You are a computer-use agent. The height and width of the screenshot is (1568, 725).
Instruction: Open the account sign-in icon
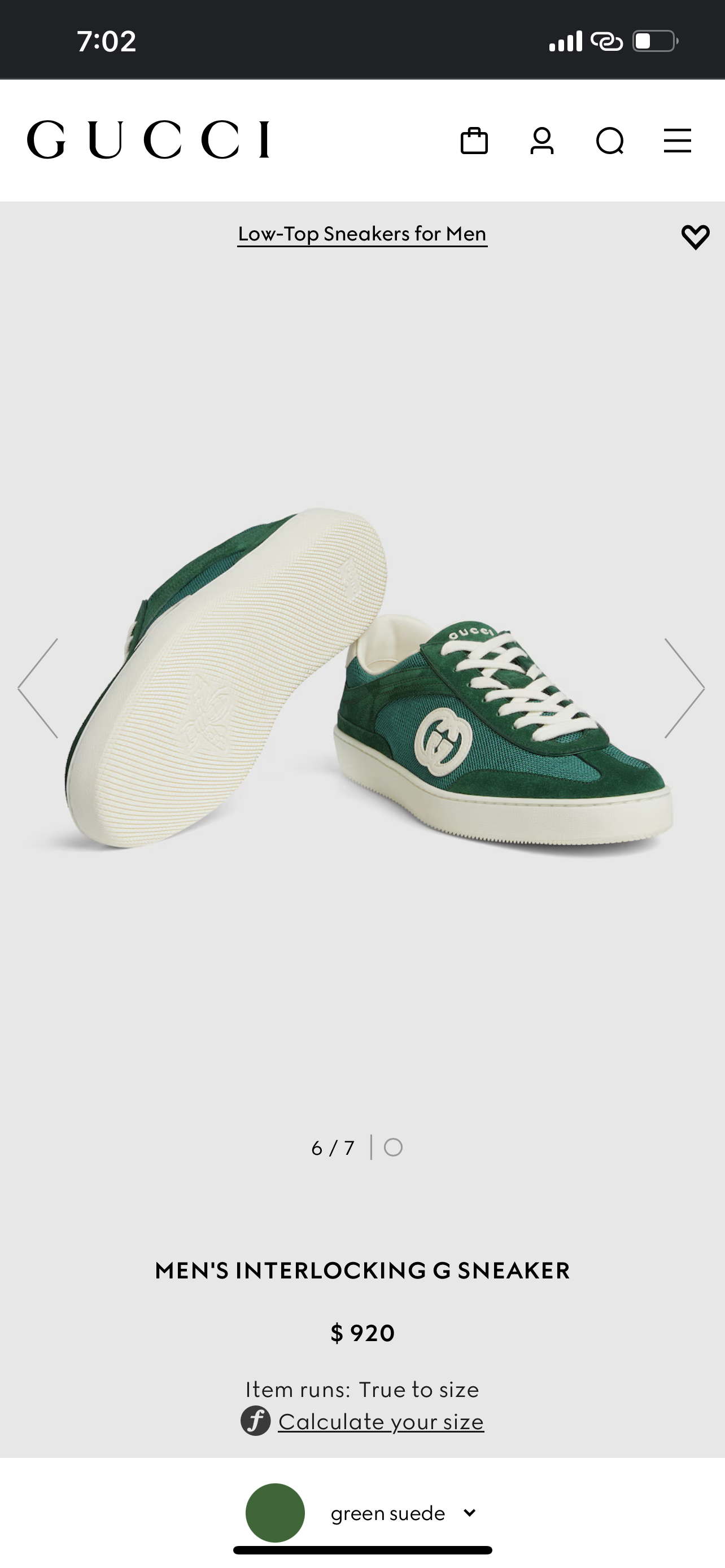pos(544,141)
